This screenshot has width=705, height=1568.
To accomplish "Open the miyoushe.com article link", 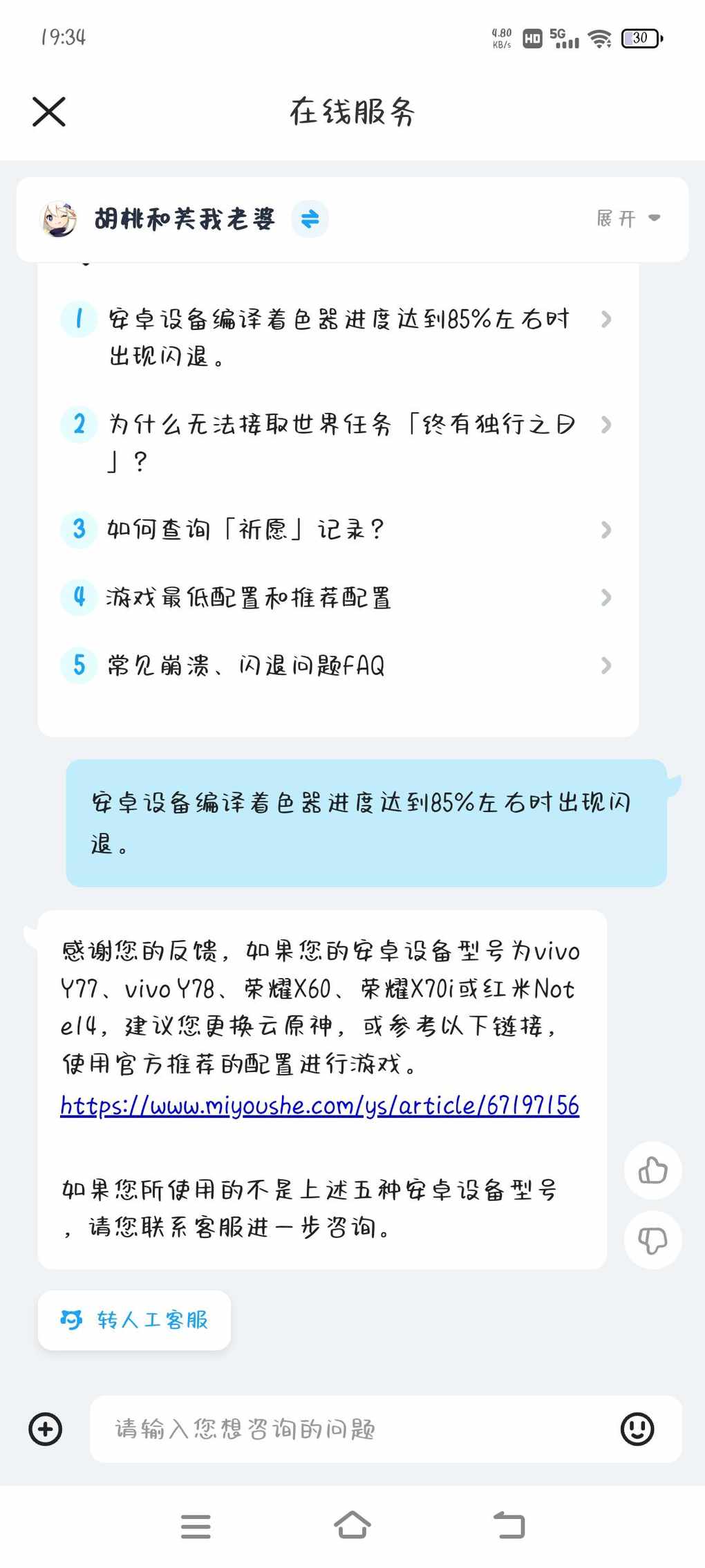I will [319, 1105].
